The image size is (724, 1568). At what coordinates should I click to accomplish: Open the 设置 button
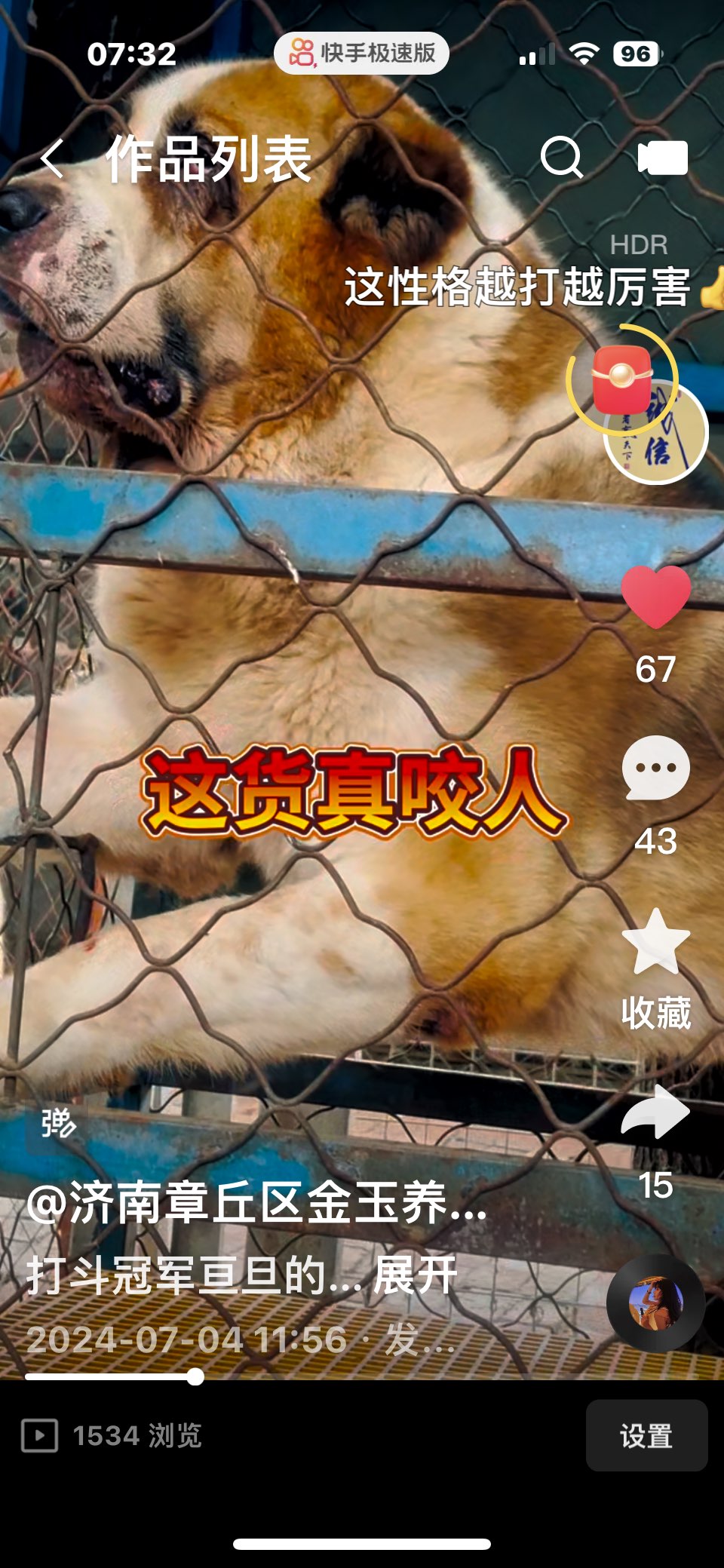click(646, 1435)
